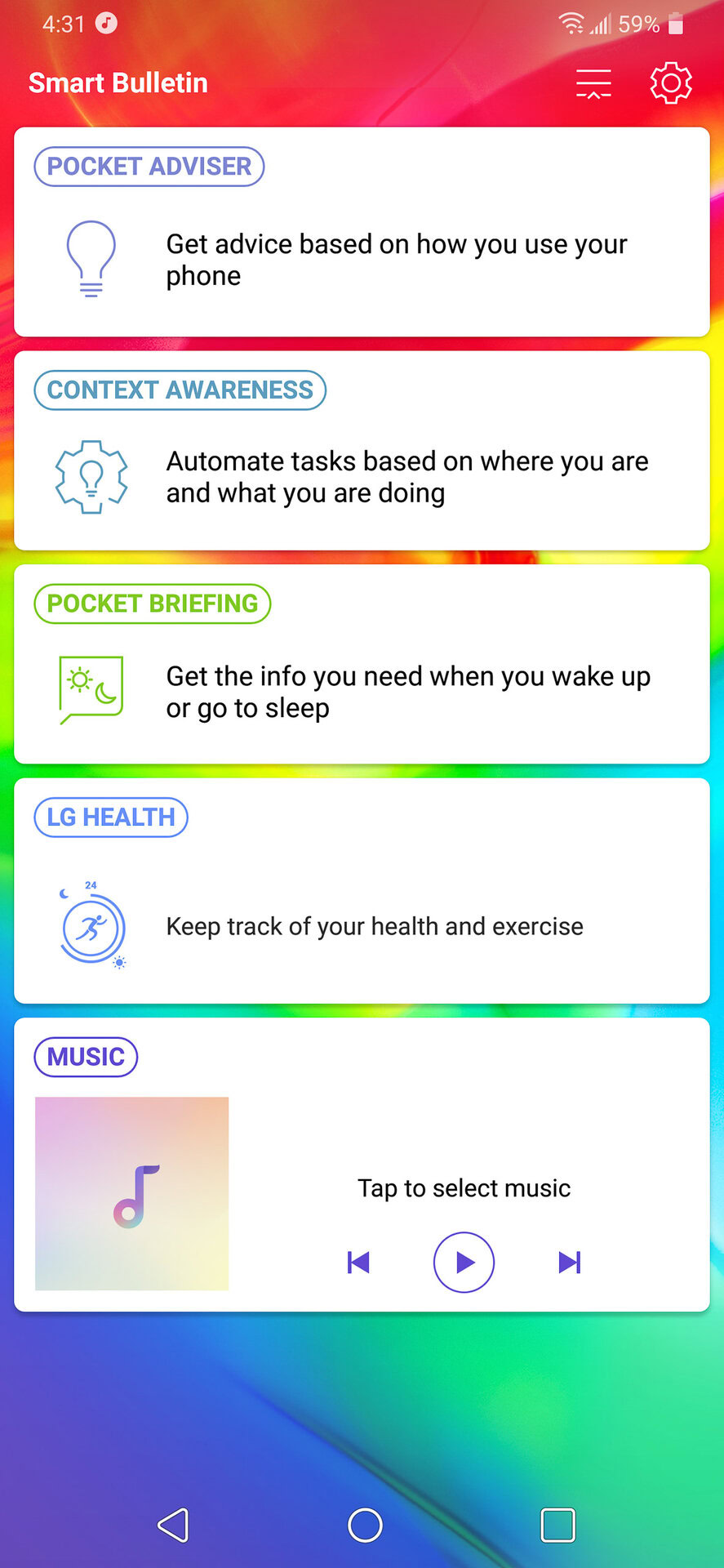Go to the home screen
This screenshot has width=724, height=1568.
point(365,1525)
